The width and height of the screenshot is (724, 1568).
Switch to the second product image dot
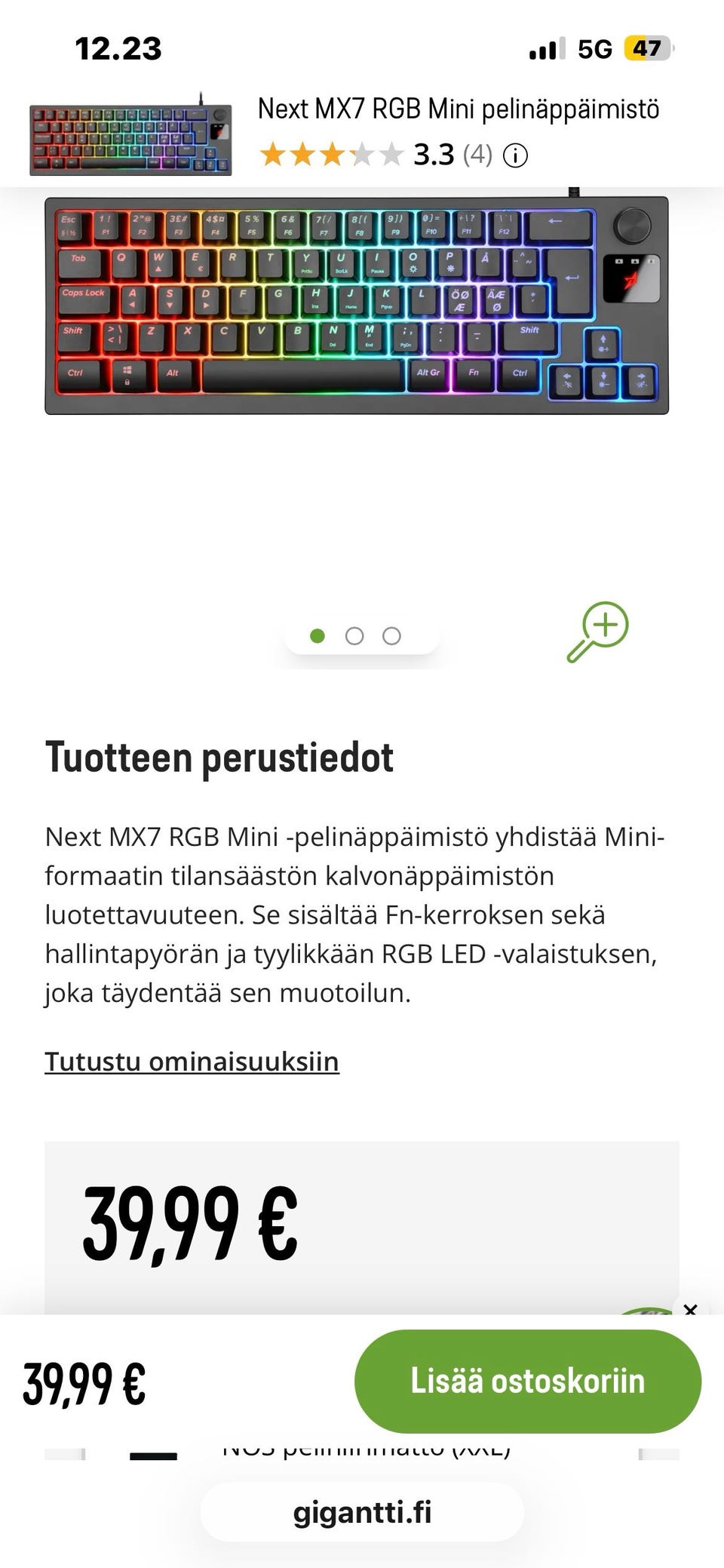coord(354,636)
